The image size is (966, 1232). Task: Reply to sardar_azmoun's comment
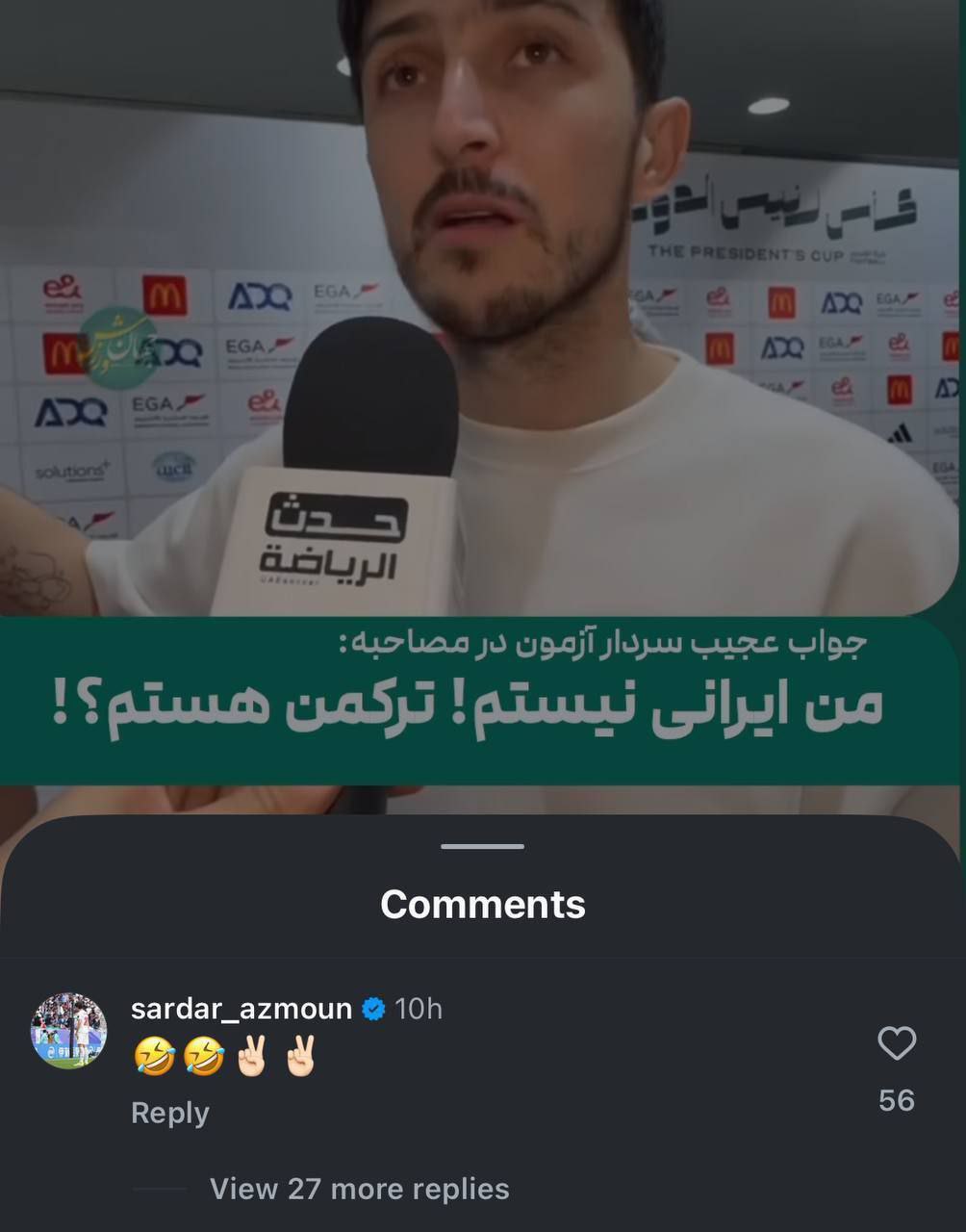tap(169, 1112)
